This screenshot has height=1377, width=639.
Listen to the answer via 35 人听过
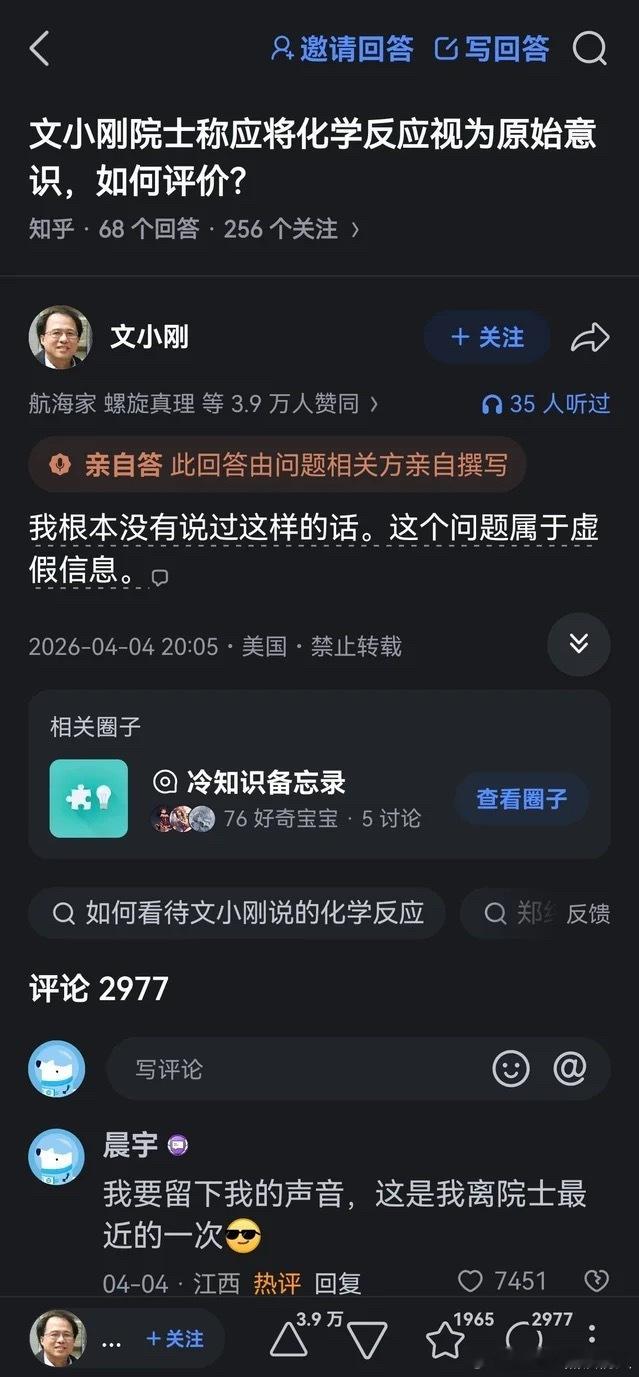pos(546,403)
